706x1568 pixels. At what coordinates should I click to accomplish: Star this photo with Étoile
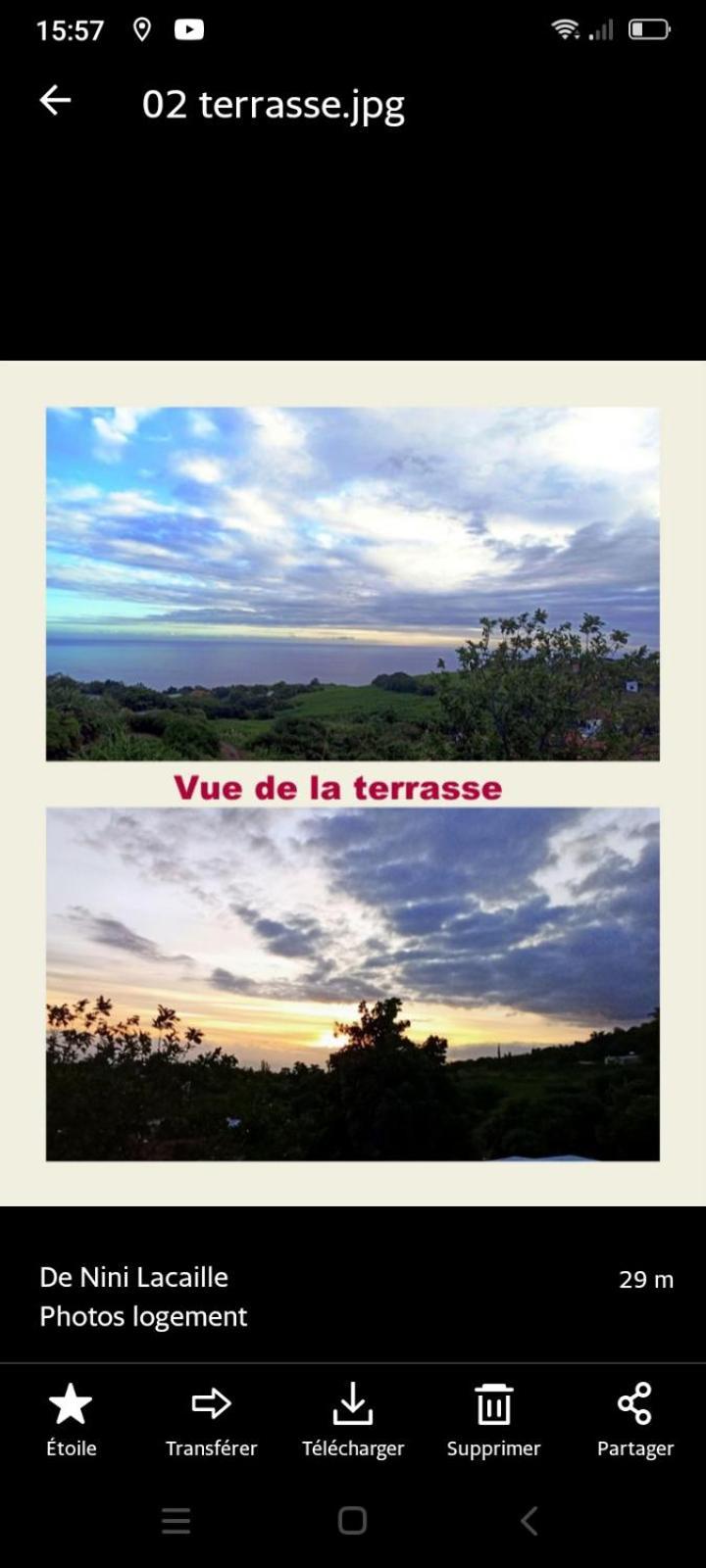tap(71, 1417)
